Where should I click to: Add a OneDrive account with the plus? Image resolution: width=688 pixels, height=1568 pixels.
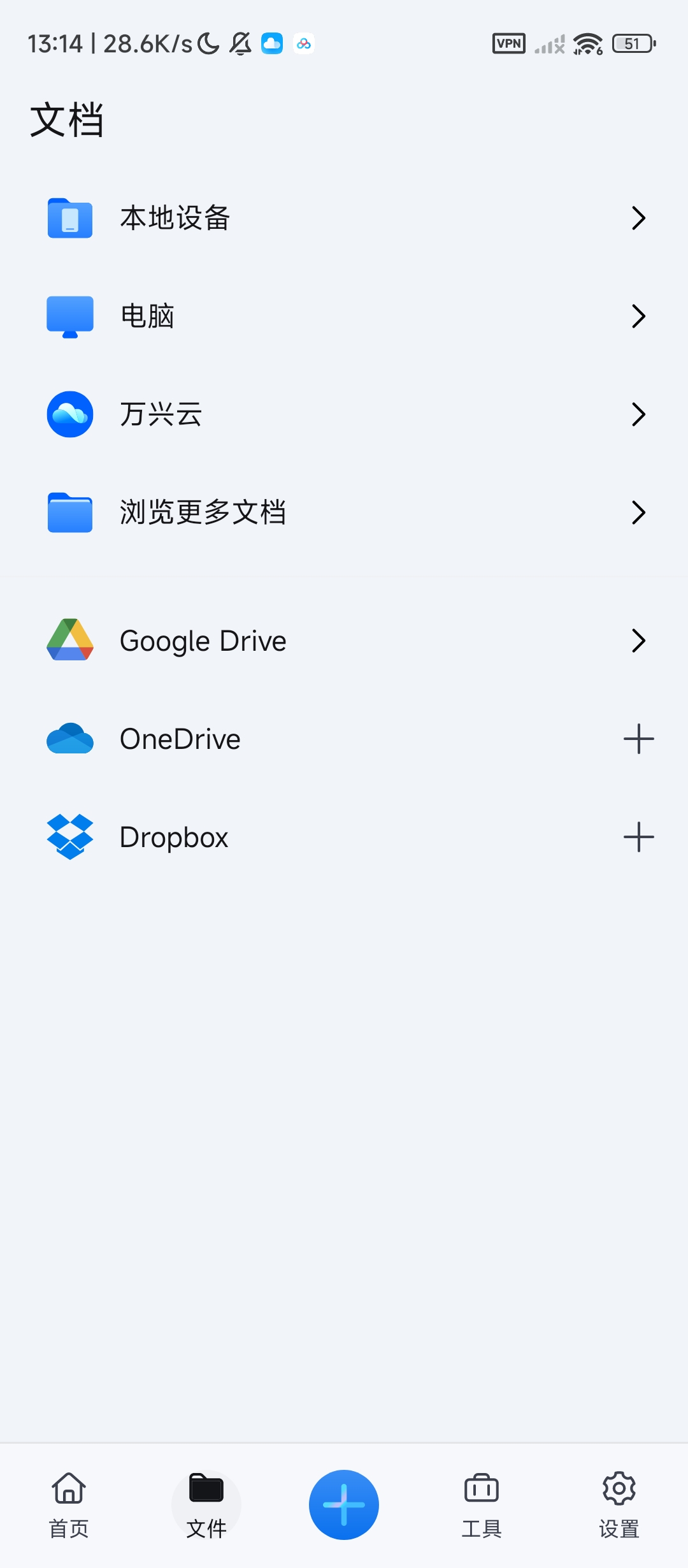tap(640, 739)
